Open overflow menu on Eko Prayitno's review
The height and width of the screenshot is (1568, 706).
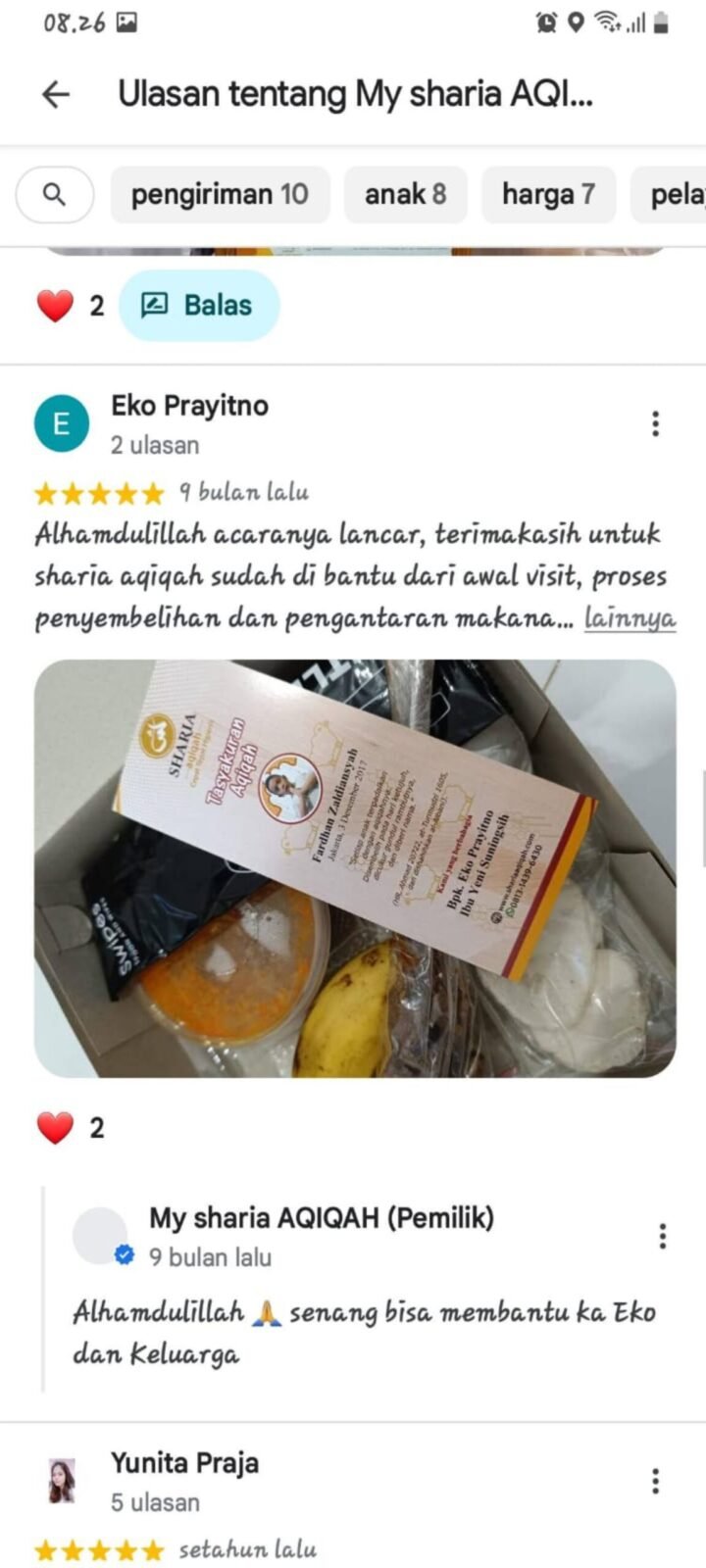tap(655, 423)
